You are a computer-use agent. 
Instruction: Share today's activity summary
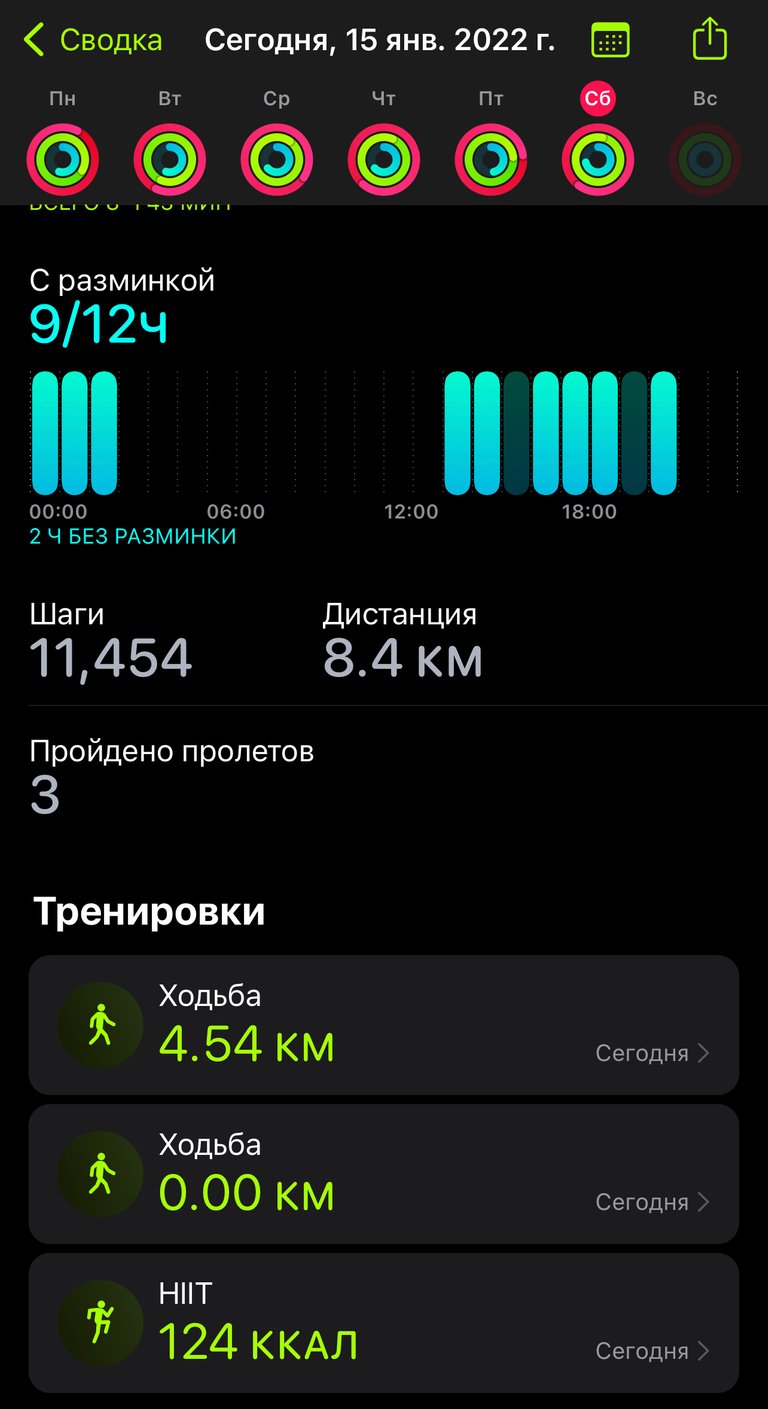(710, 40)
